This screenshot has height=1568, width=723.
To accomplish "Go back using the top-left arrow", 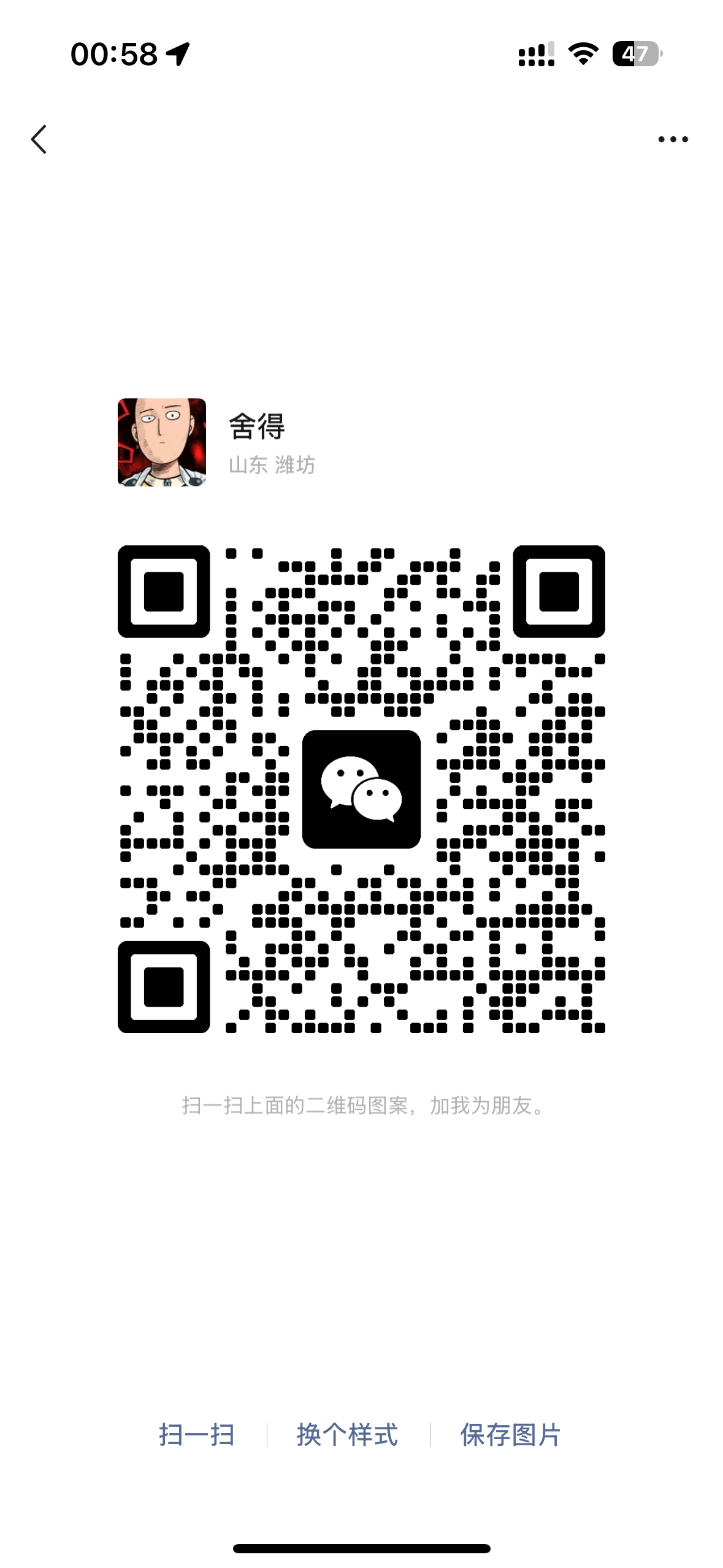I will (39, 139).
